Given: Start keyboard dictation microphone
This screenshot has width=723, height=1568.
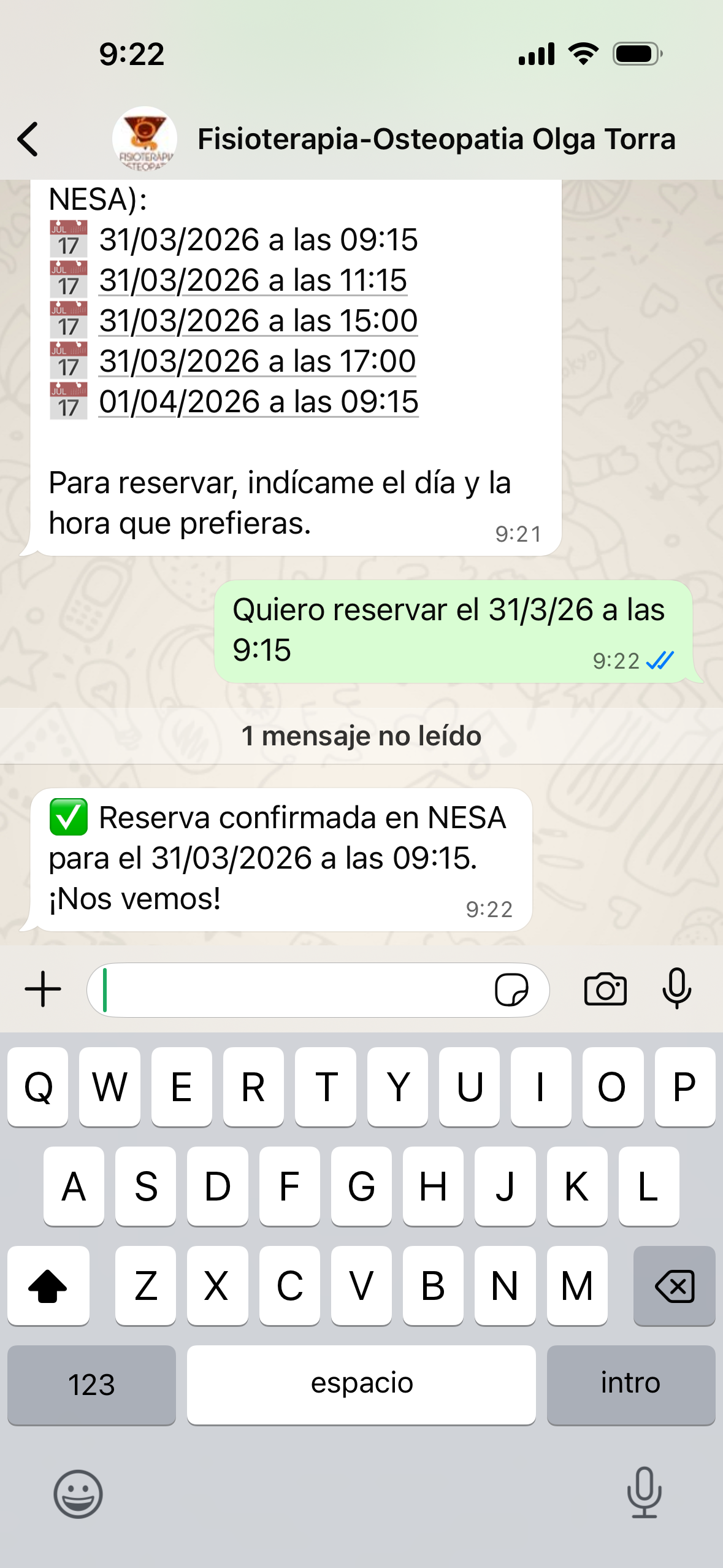Looking at the screenshot, I should point(644,1492).
